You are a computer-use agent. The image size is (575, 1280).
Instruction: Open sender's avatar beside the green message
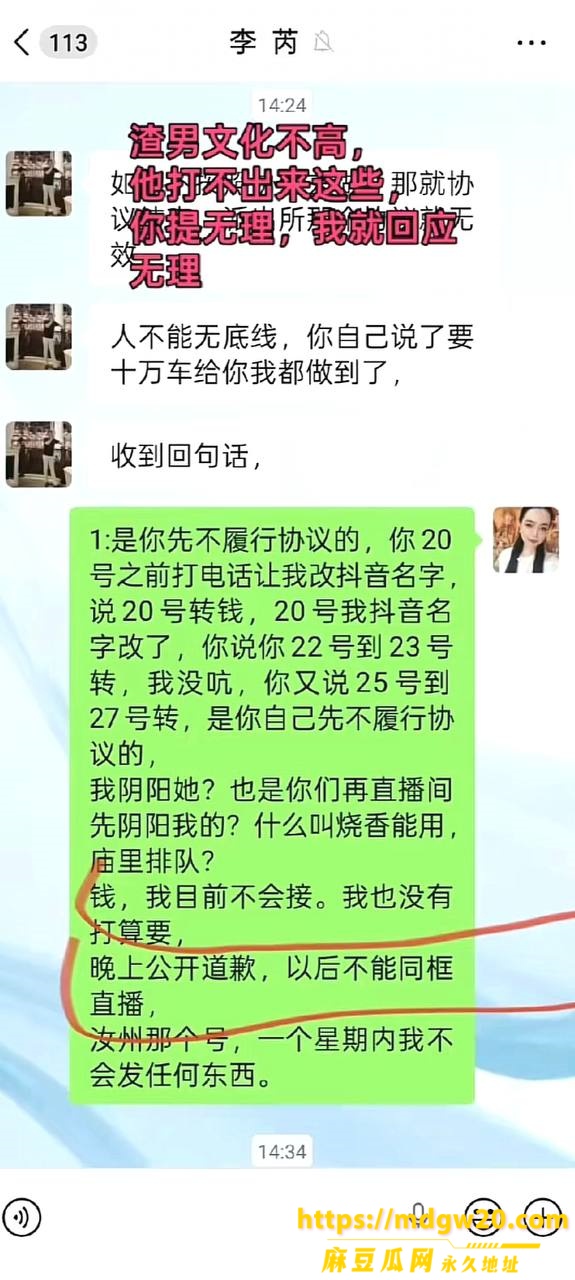point(526,539)
